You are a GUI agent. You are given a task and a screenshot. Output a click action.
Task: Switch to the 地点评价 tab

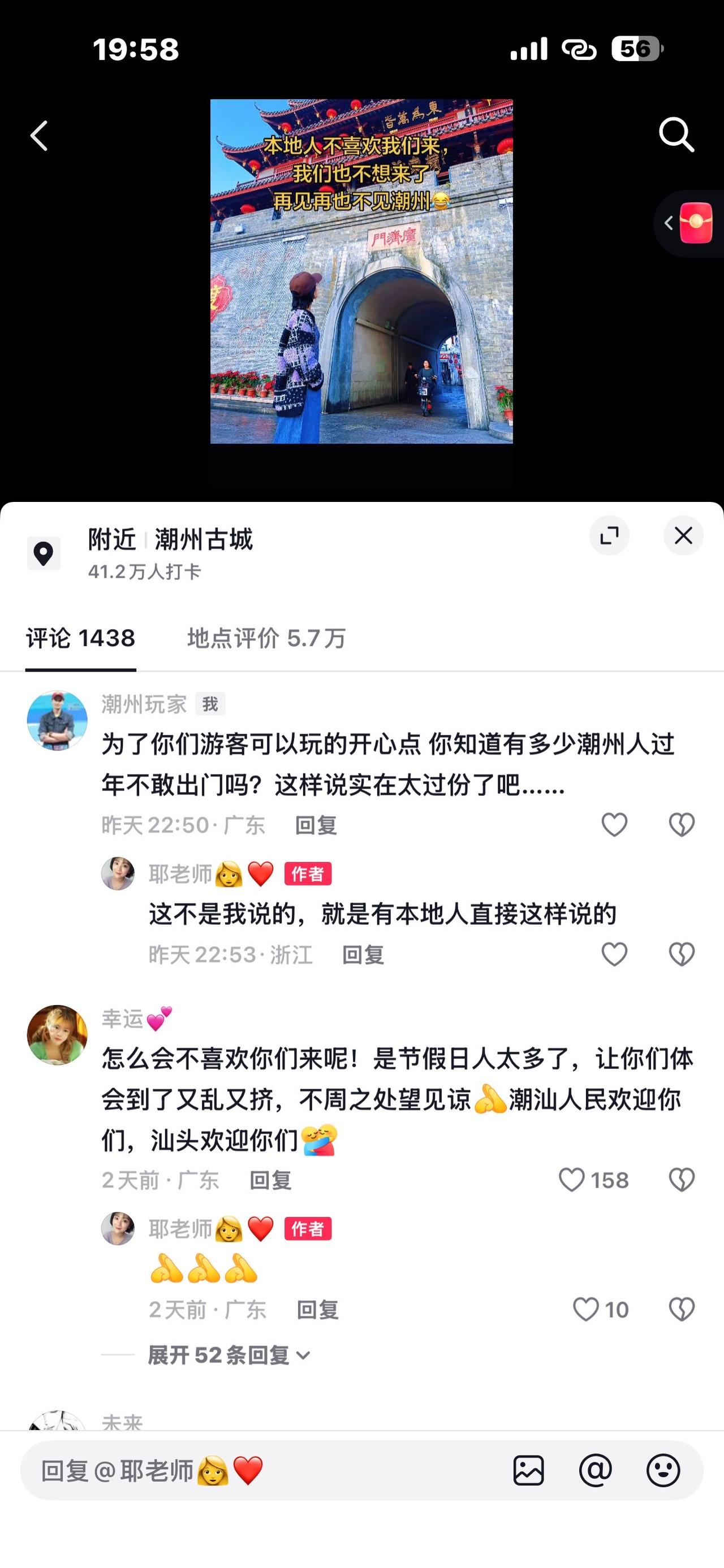click(x=265, y=640)
